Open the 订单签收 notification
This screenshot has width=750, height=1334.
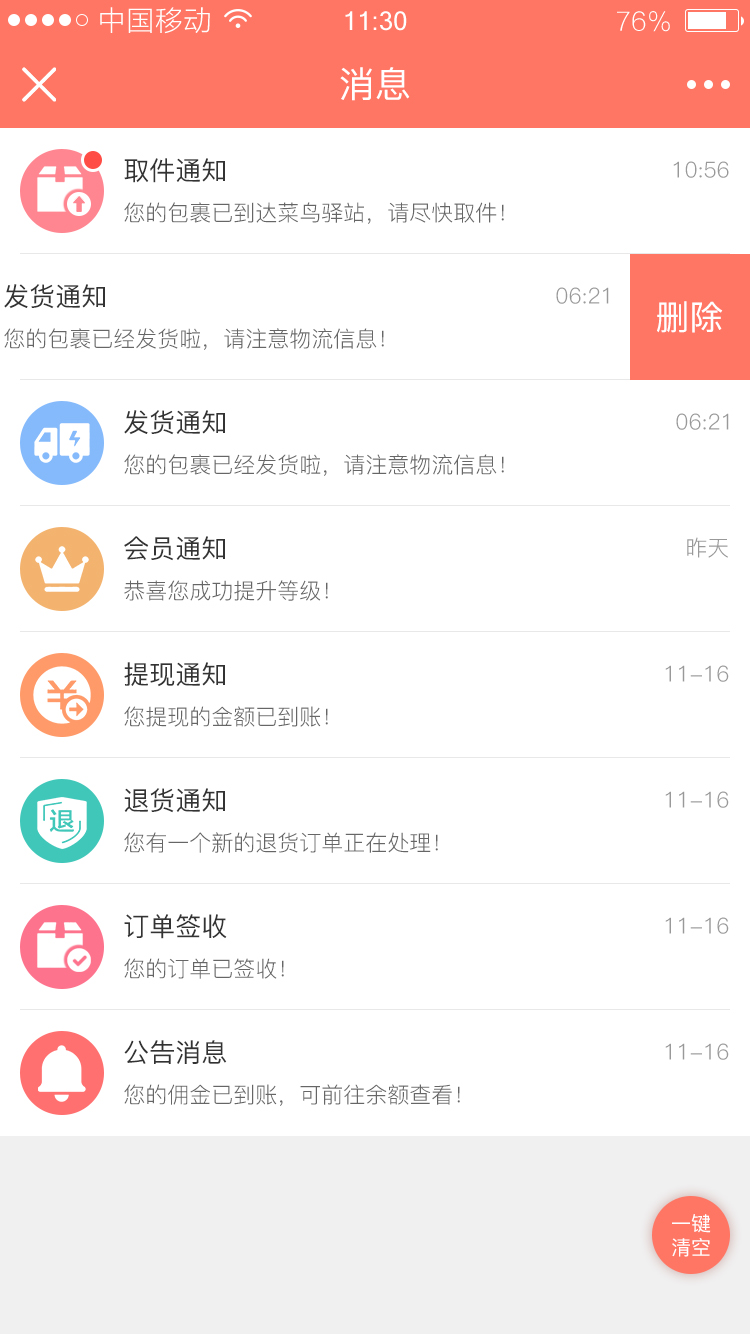tap(375, 947)
